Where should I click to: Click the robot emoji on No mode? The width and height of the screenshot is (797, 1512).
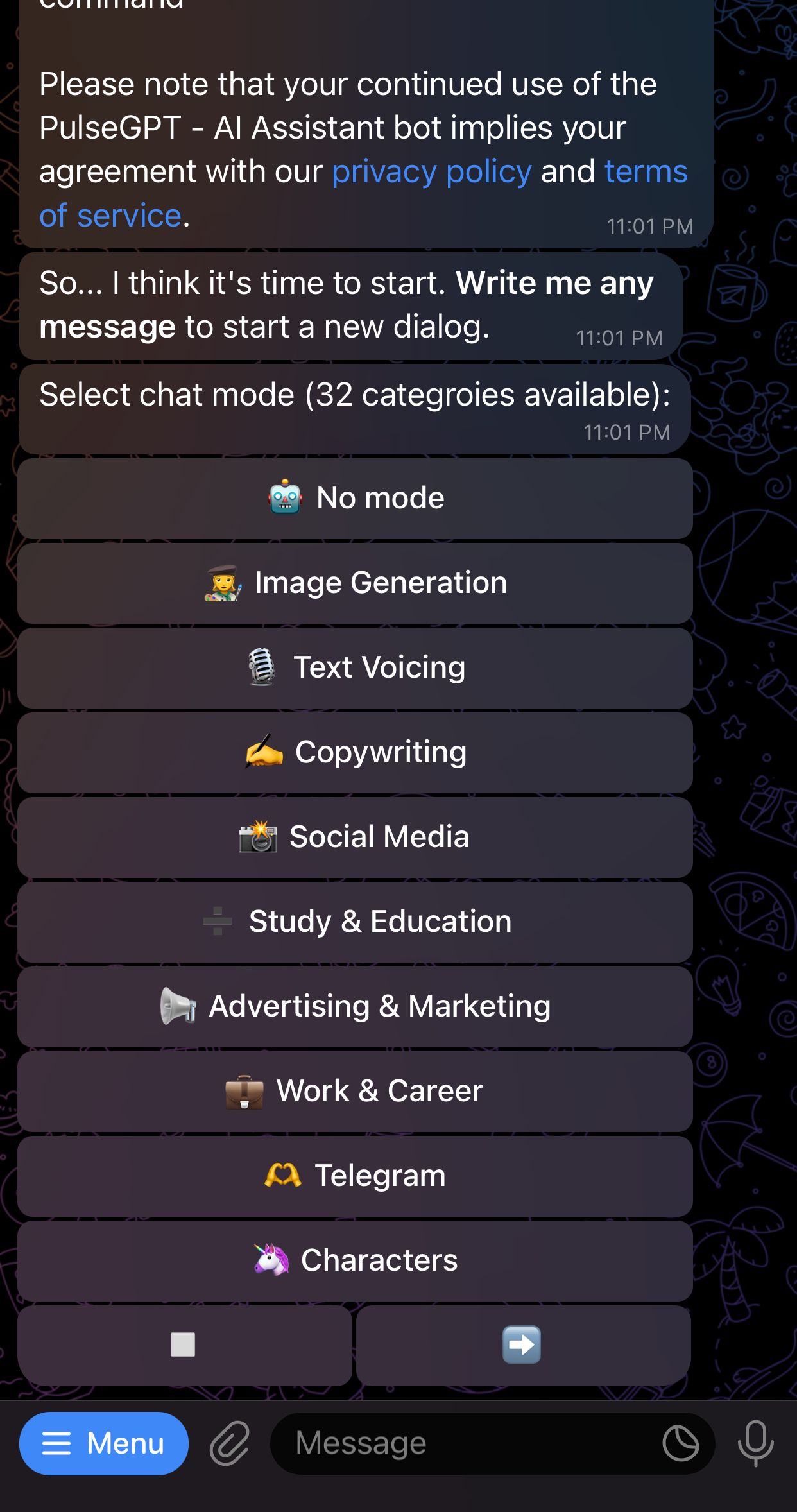[286, 497]
